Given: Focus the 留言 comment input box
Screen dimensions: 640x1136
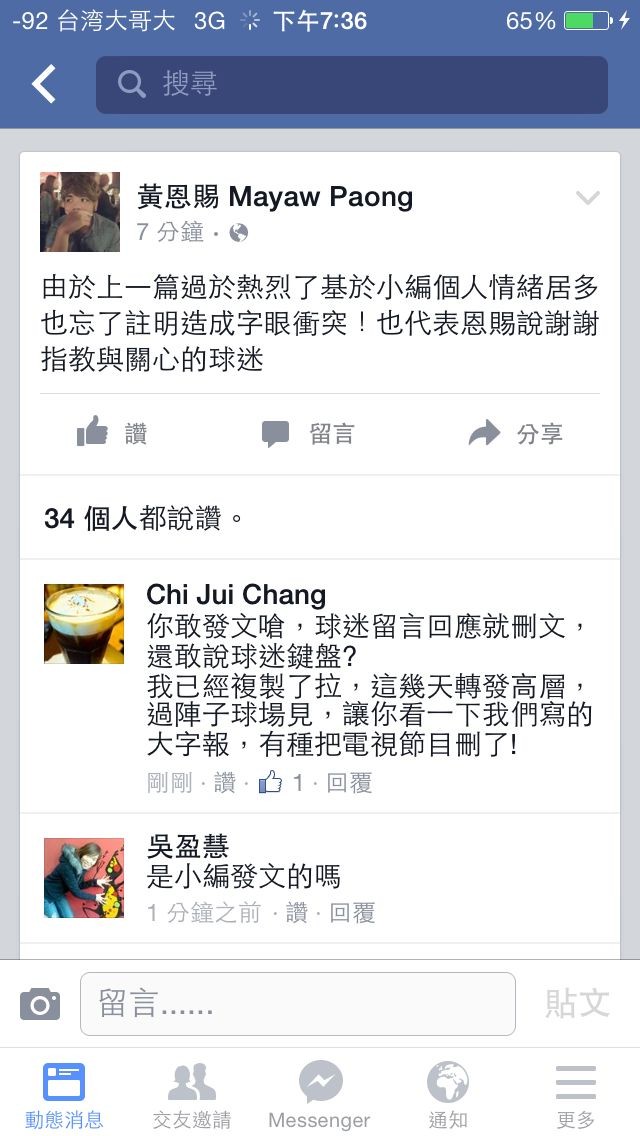Looking at the screenshot, I should tap(297, 1003).
